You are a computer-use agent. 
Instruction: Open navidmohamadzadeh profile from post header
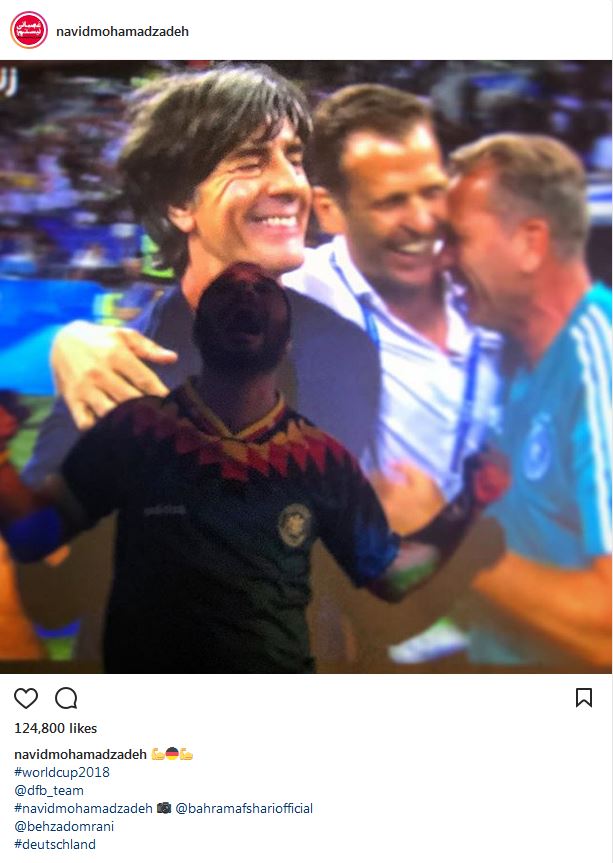click(x=123, y=31)
